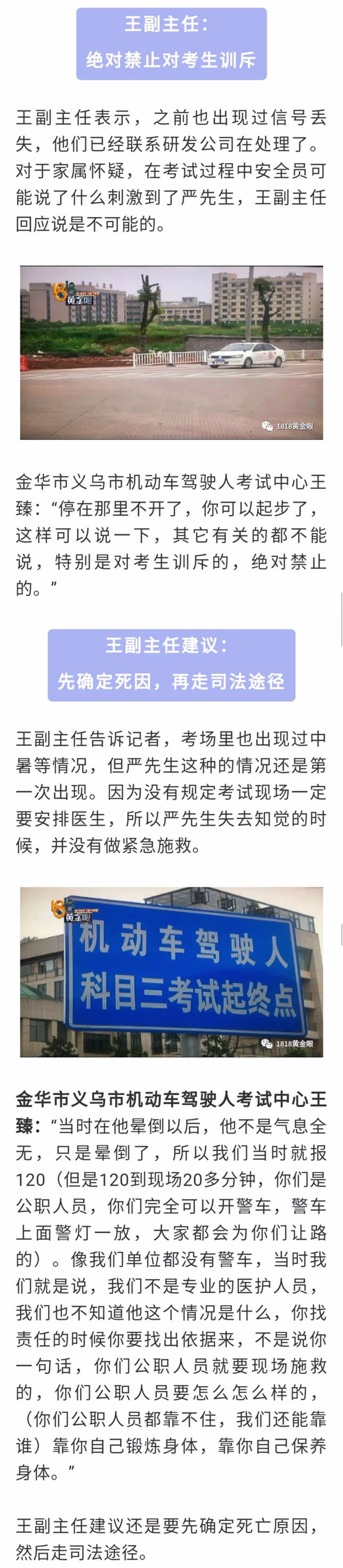This screenshot has width=343, height=1568.
Task: Enlarge the blue exam-site signboard photo
Action: [171, 972]
